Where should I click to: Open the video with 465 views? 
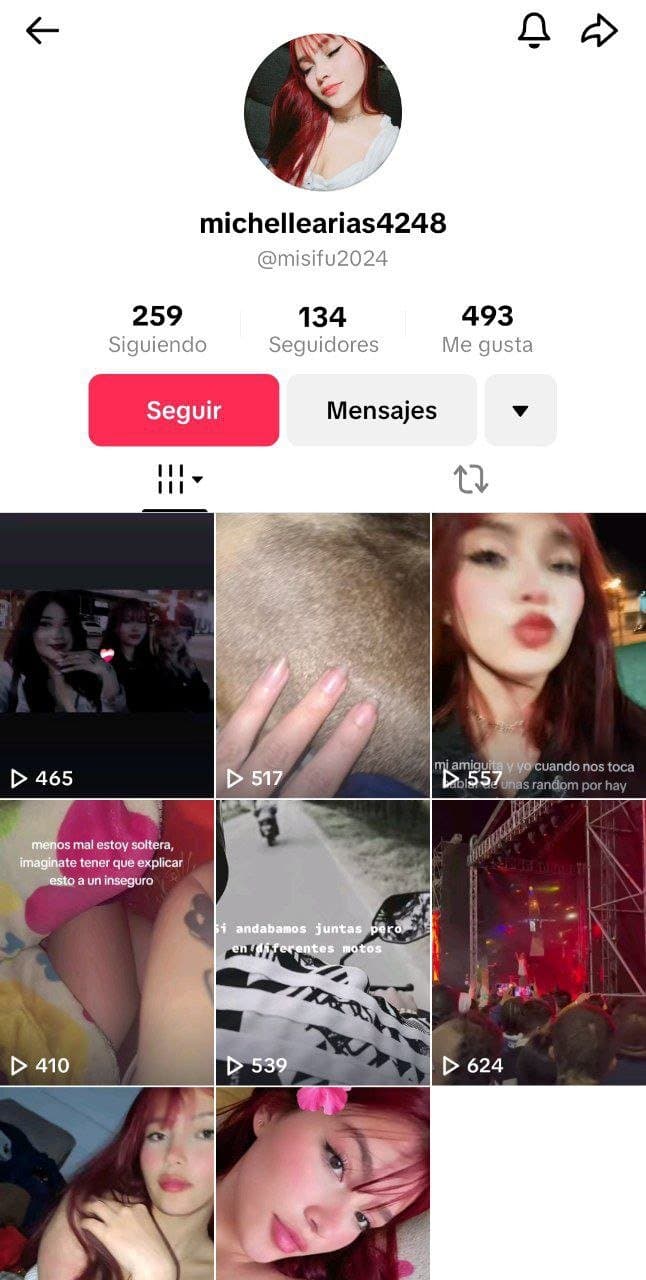pos(107,655)
